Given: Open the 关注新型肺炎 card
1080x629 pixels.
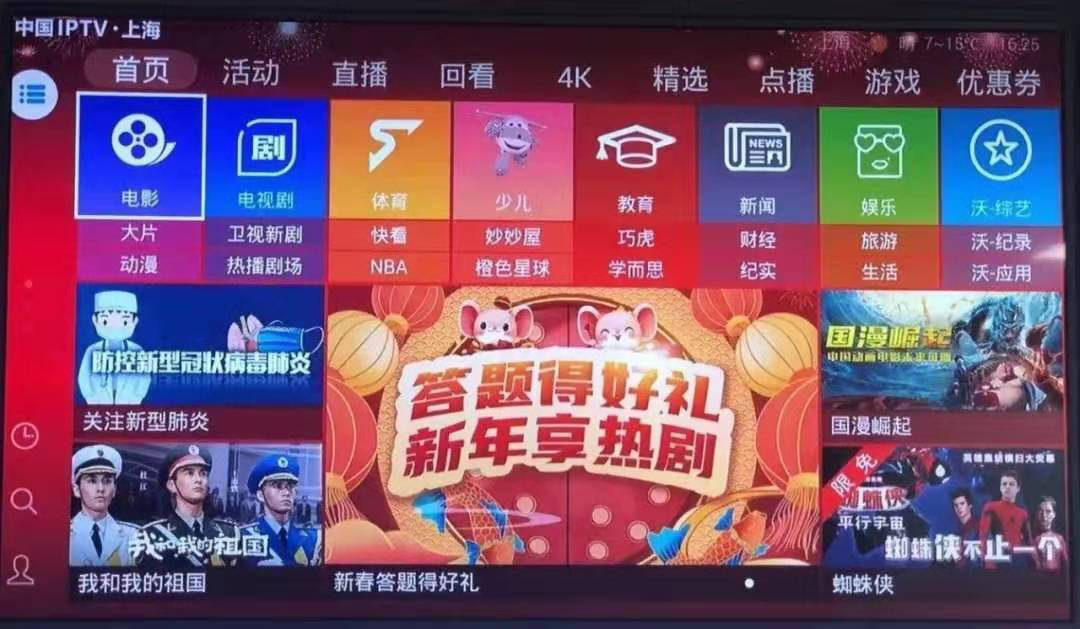Looking at the screenshot, I should click(199, 361).
